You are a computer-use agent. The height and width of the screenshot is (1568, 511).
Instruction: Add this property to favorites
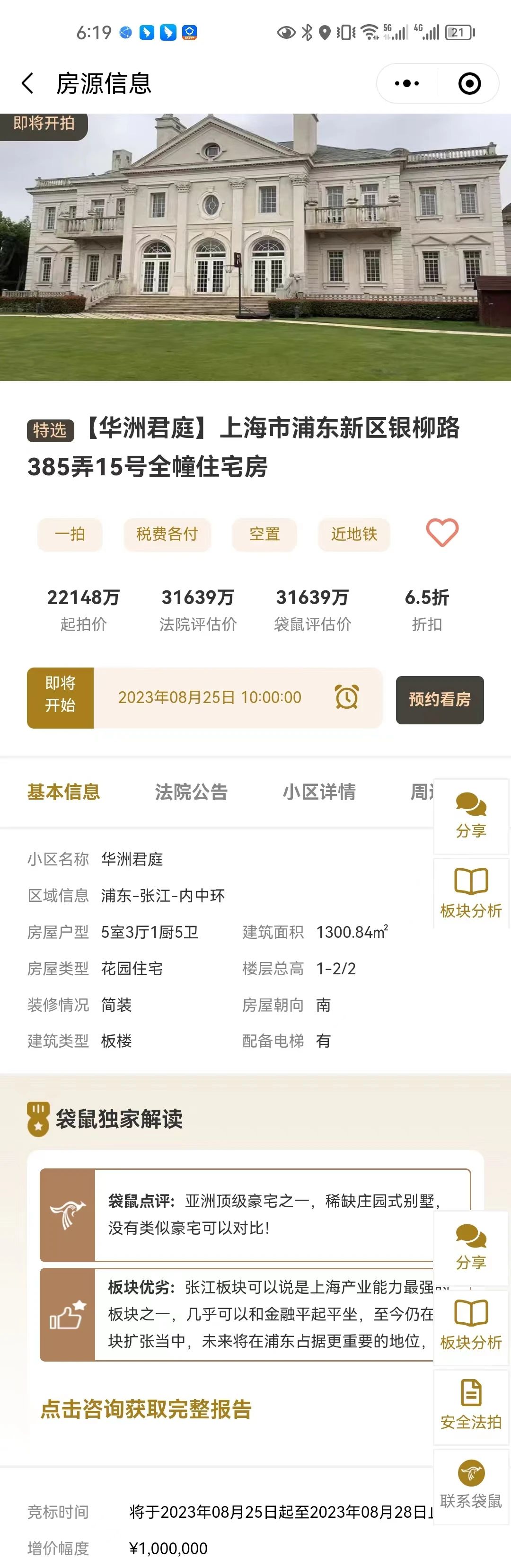pyautogui.click(x=442, y=533)
